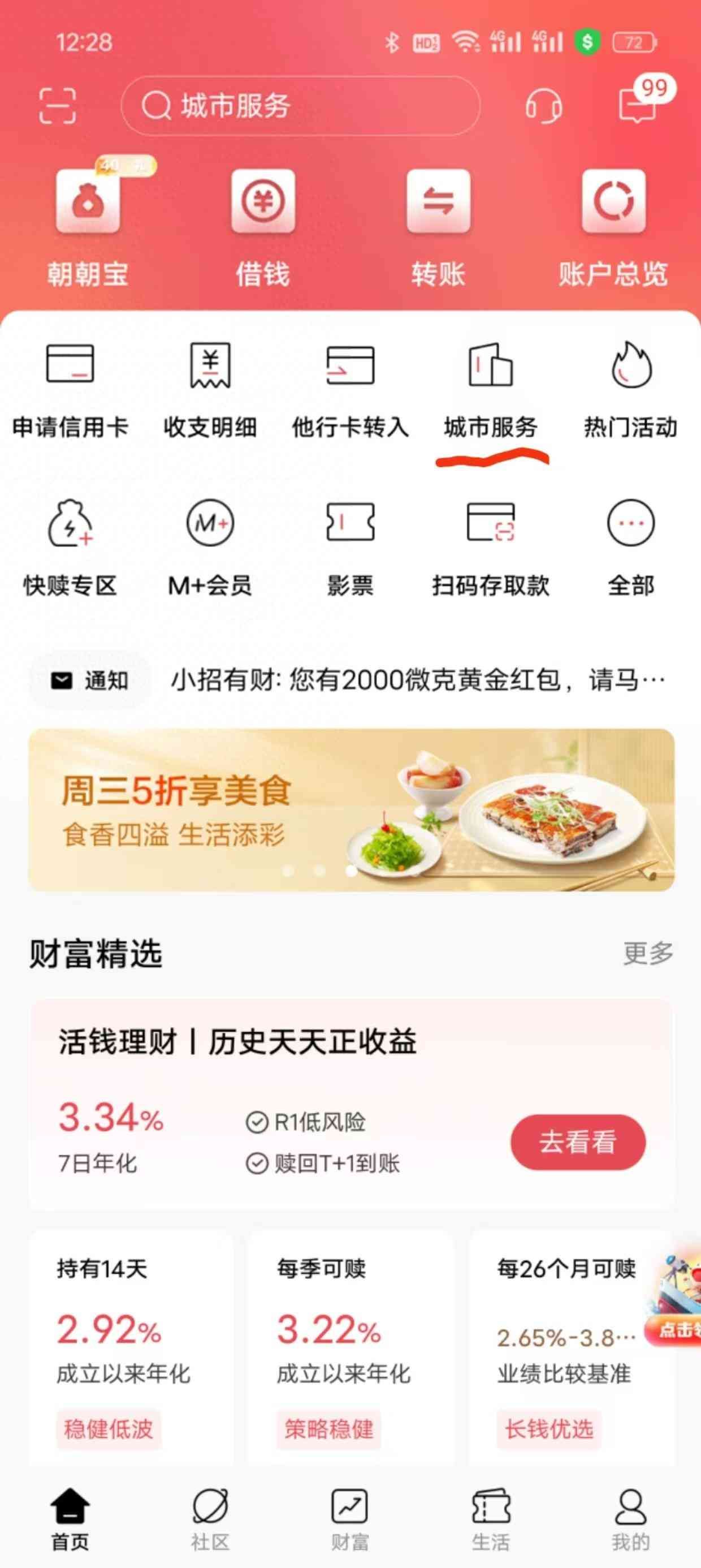Tap the 城市服务 search box
Viewport: 701px width, 1568px height.
coord(301,106)
